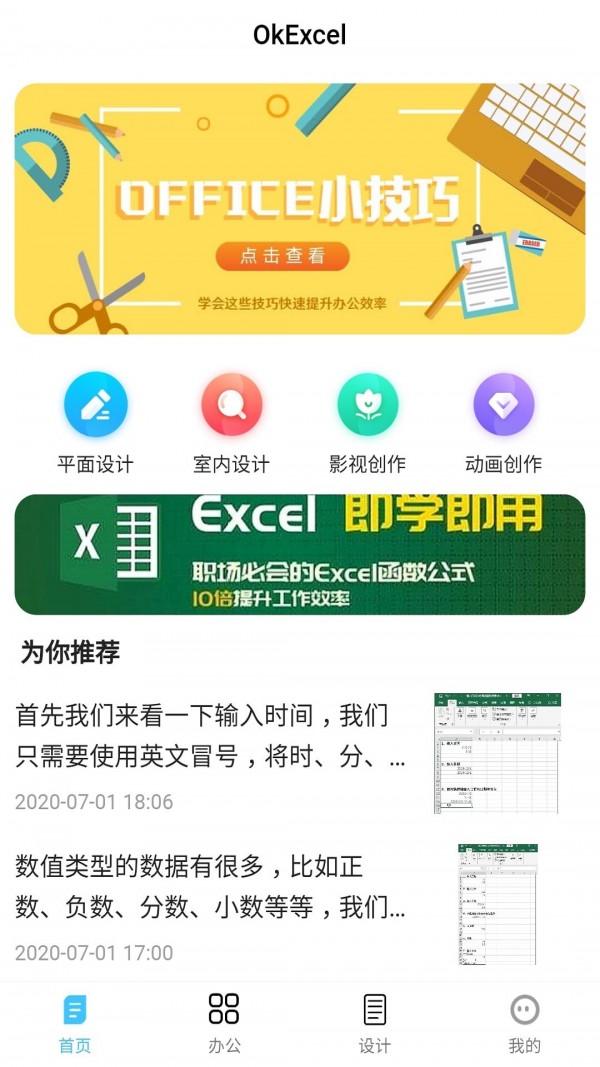Open the OFFICE小技巧 banner

(299, 208)
